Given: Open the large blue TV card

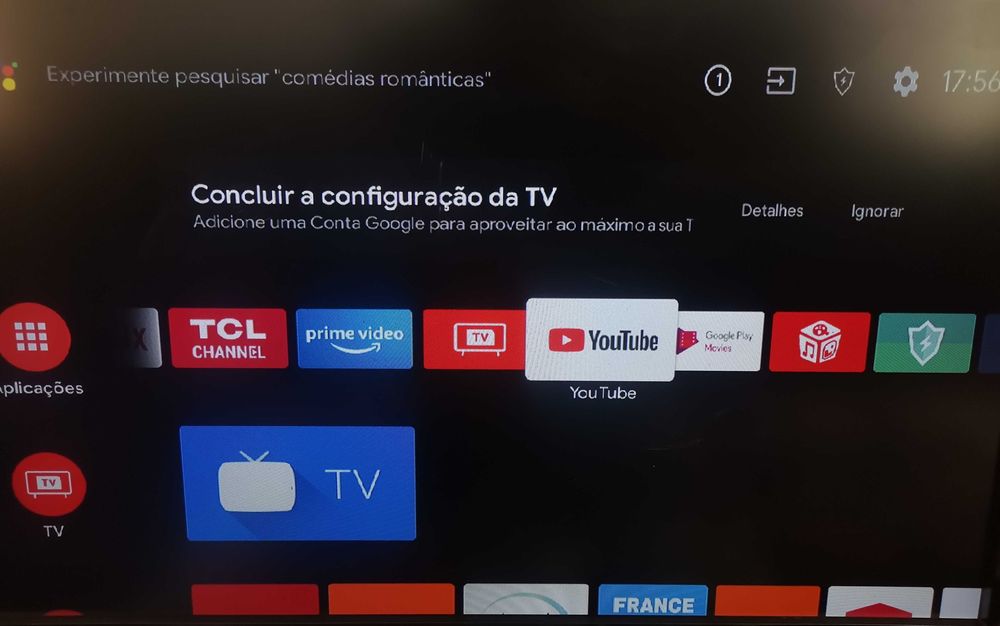Looking at the screenshot, I should 297,483.
